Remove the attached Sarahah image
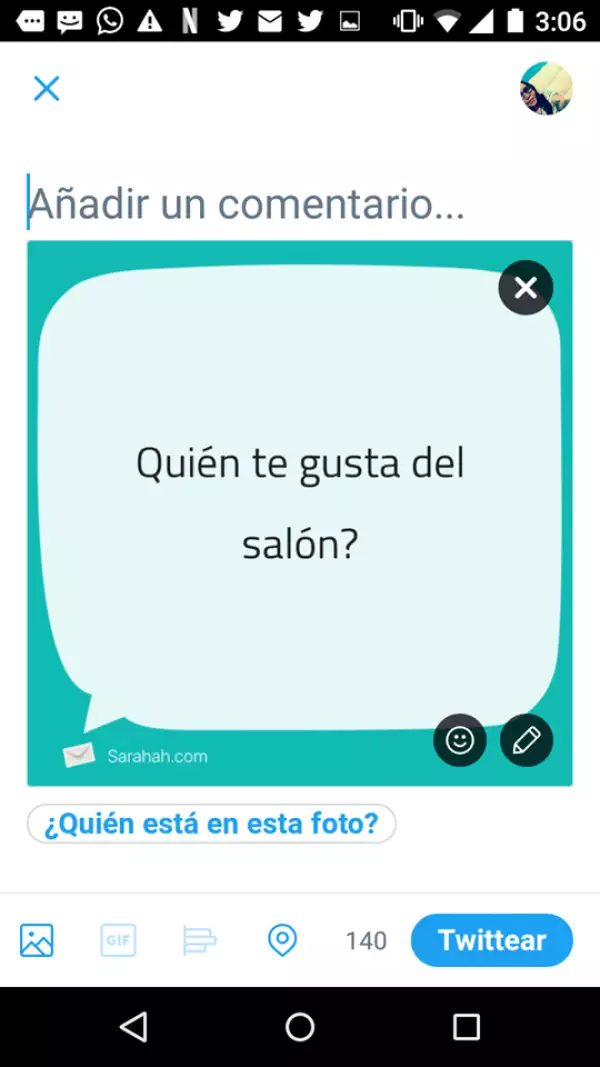 click(x=525, y=288)
